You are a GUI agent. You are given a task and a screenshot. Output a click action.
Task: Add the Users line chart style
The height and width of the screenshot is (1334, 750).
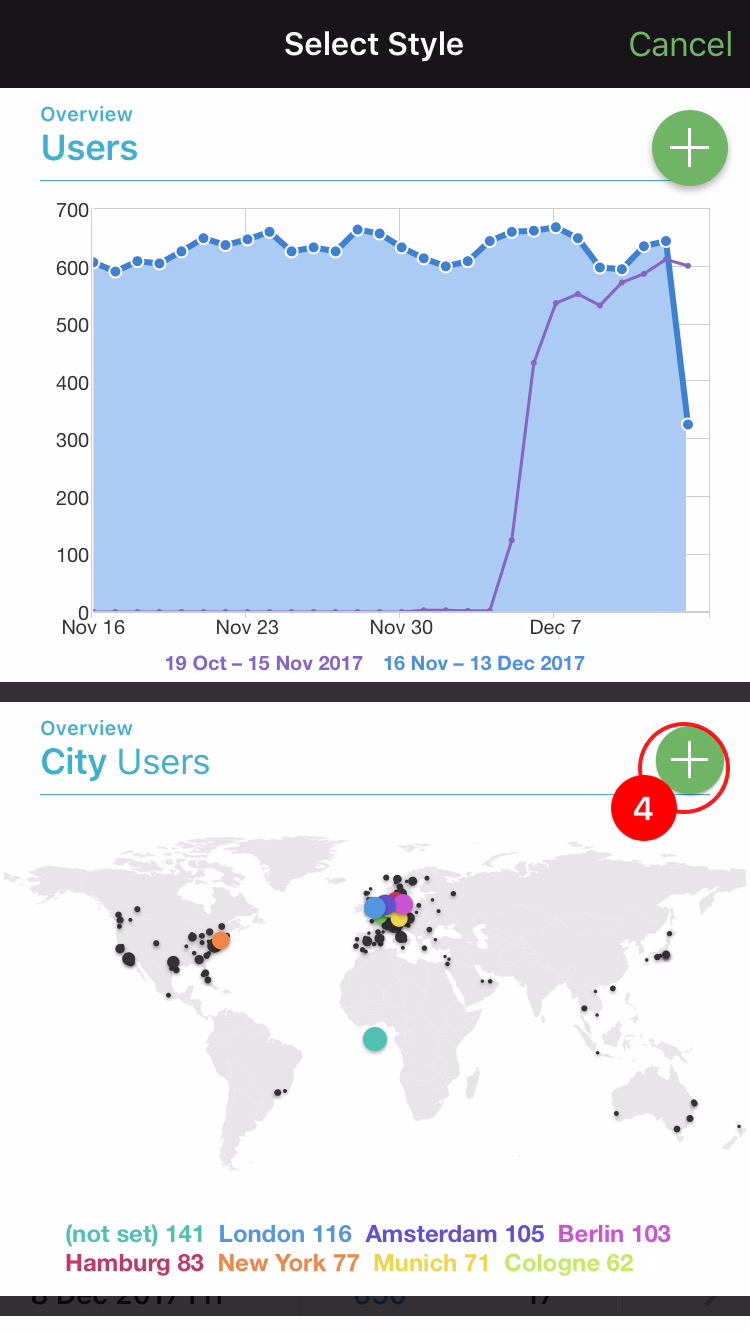tap(689, 148)
